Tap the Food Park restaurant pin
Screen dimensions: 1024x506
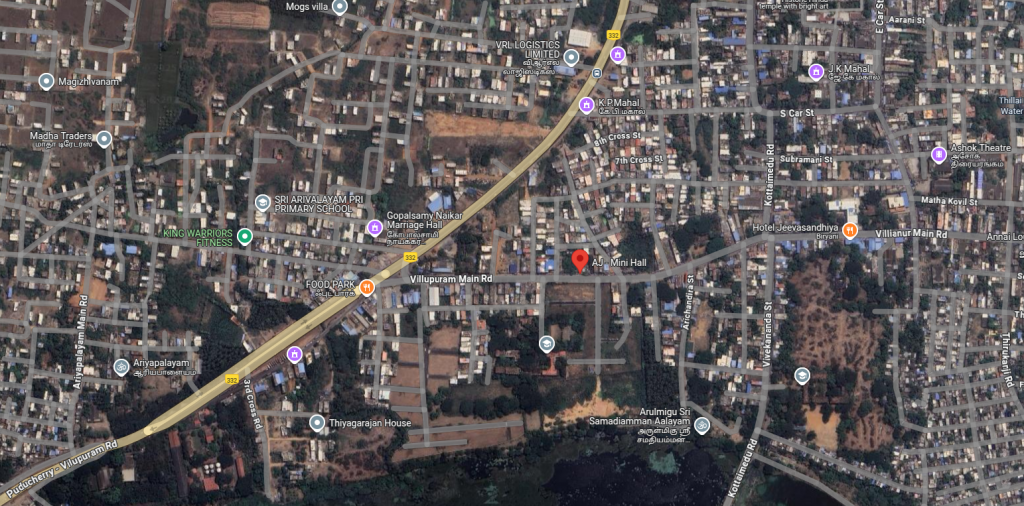tap(367, 288)
